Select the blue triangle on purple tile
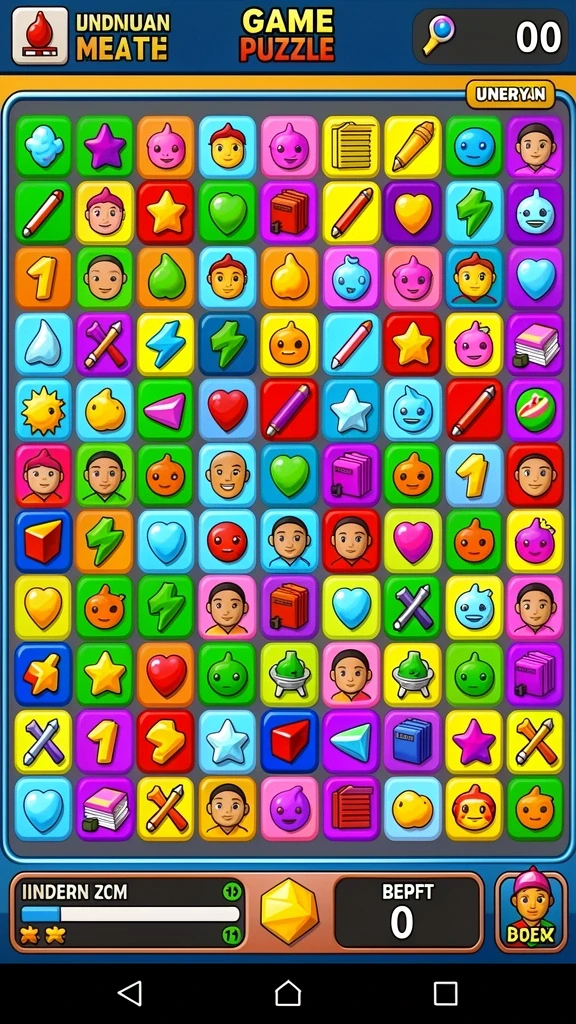The width and height of the screenshot is (576, 1024). pyautogui.click(x=351, y=741)
